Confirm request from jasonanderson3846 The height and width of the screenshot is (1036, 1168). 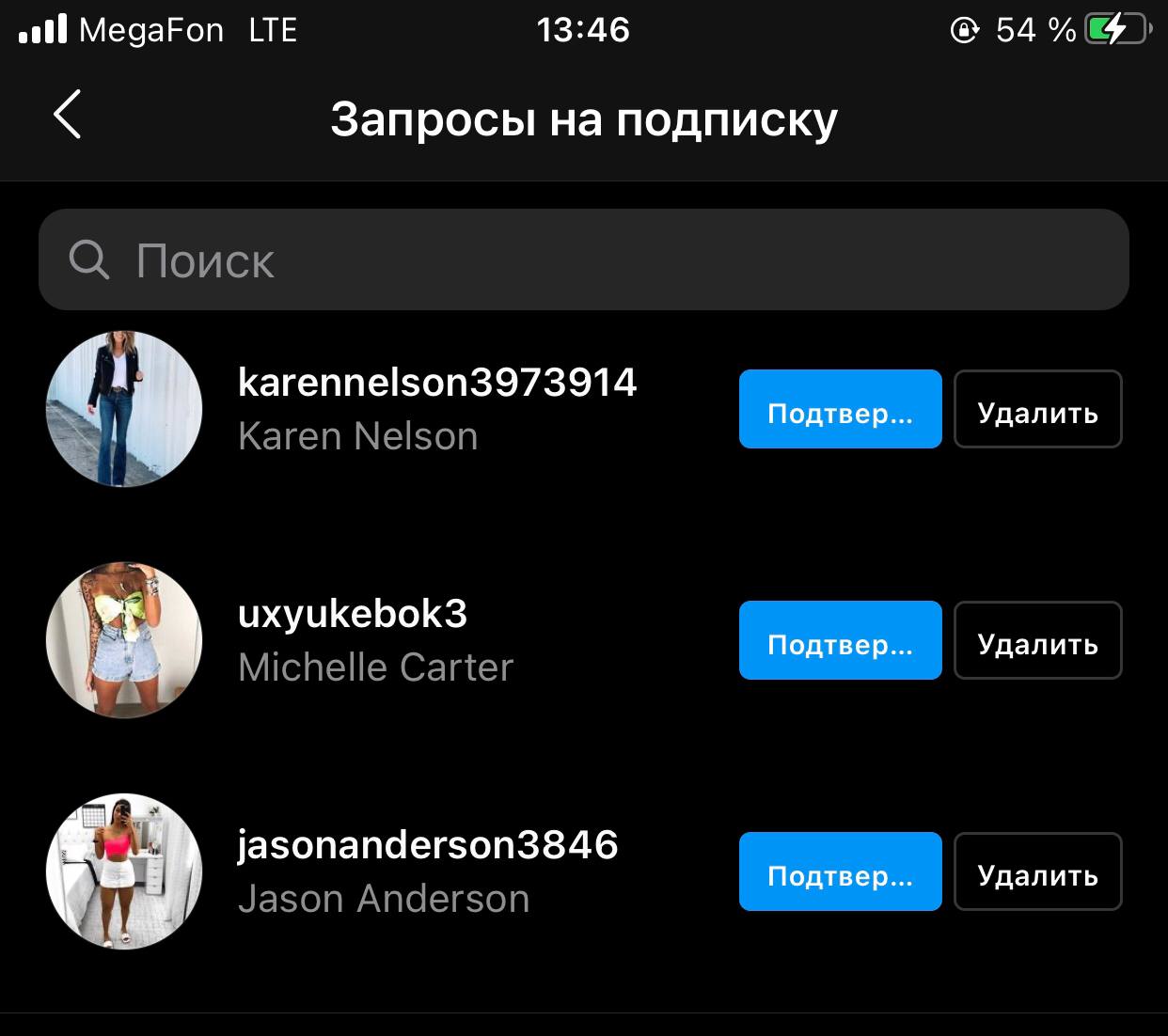pos(840,871)
